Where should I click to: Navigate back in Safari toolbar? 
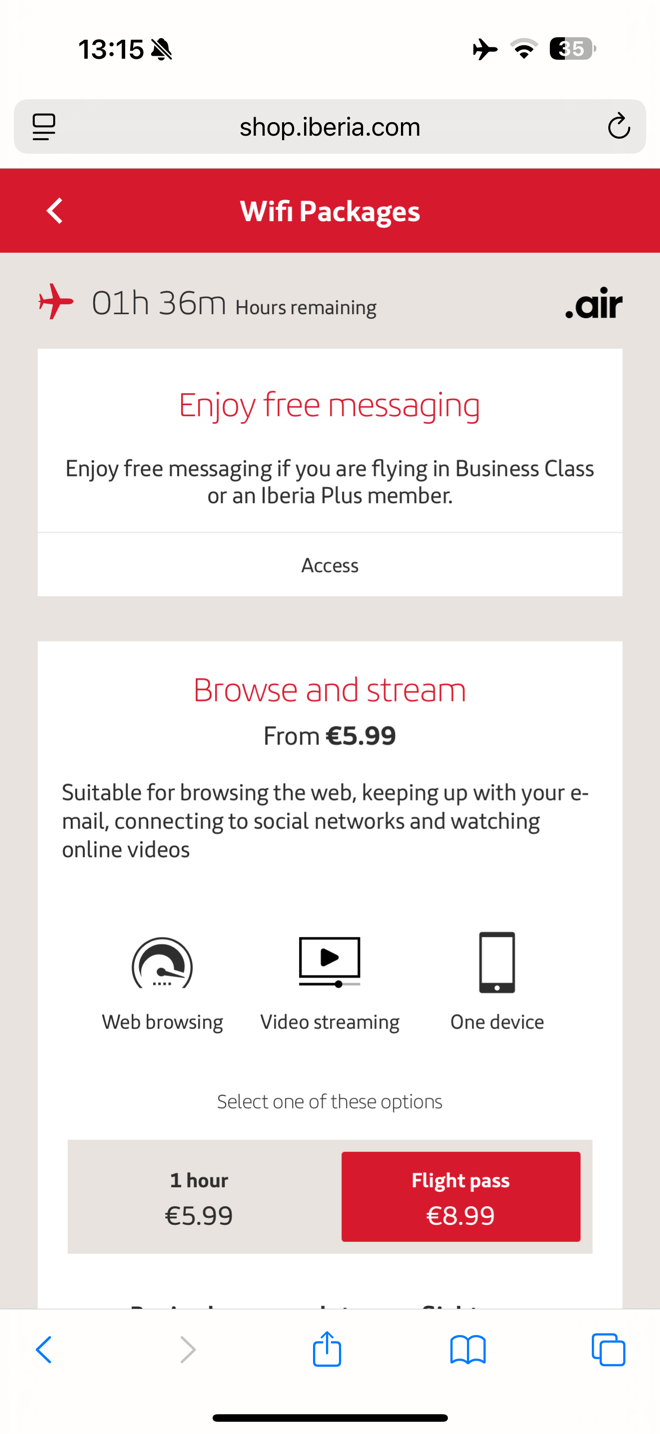[x=44, y=1350]
